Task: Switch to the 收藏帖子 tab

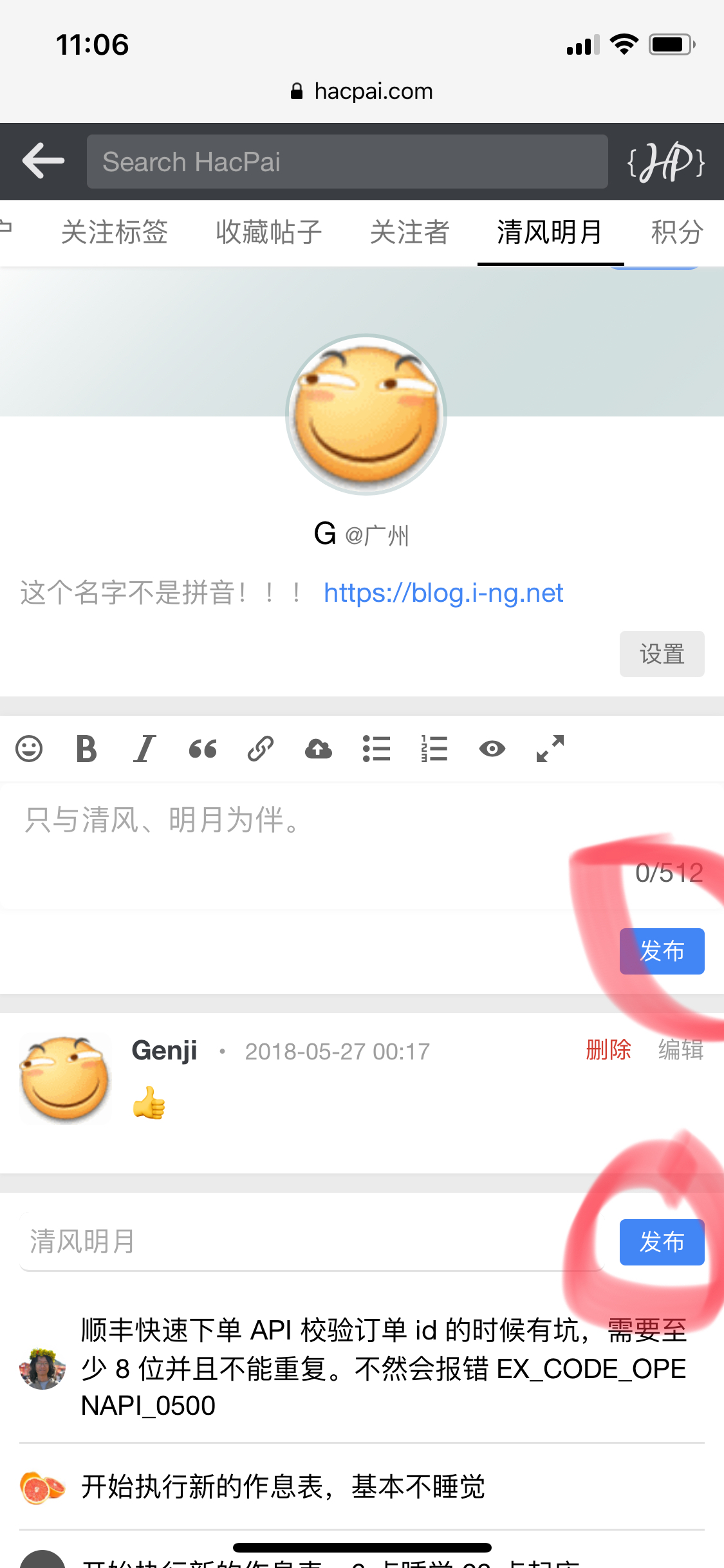Action: click(268, 233)
